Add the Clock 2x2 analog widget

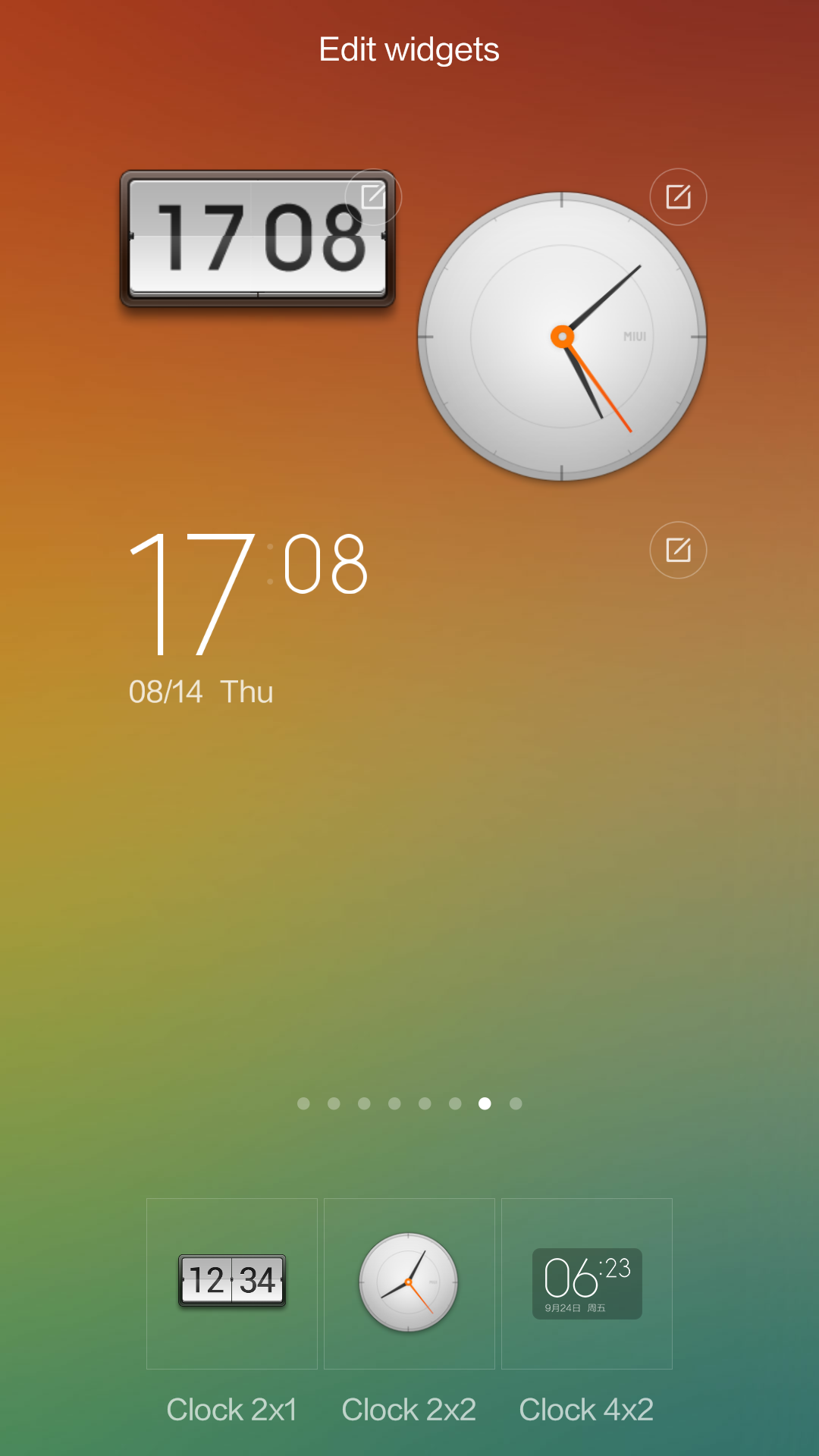tap(409, 1283)
